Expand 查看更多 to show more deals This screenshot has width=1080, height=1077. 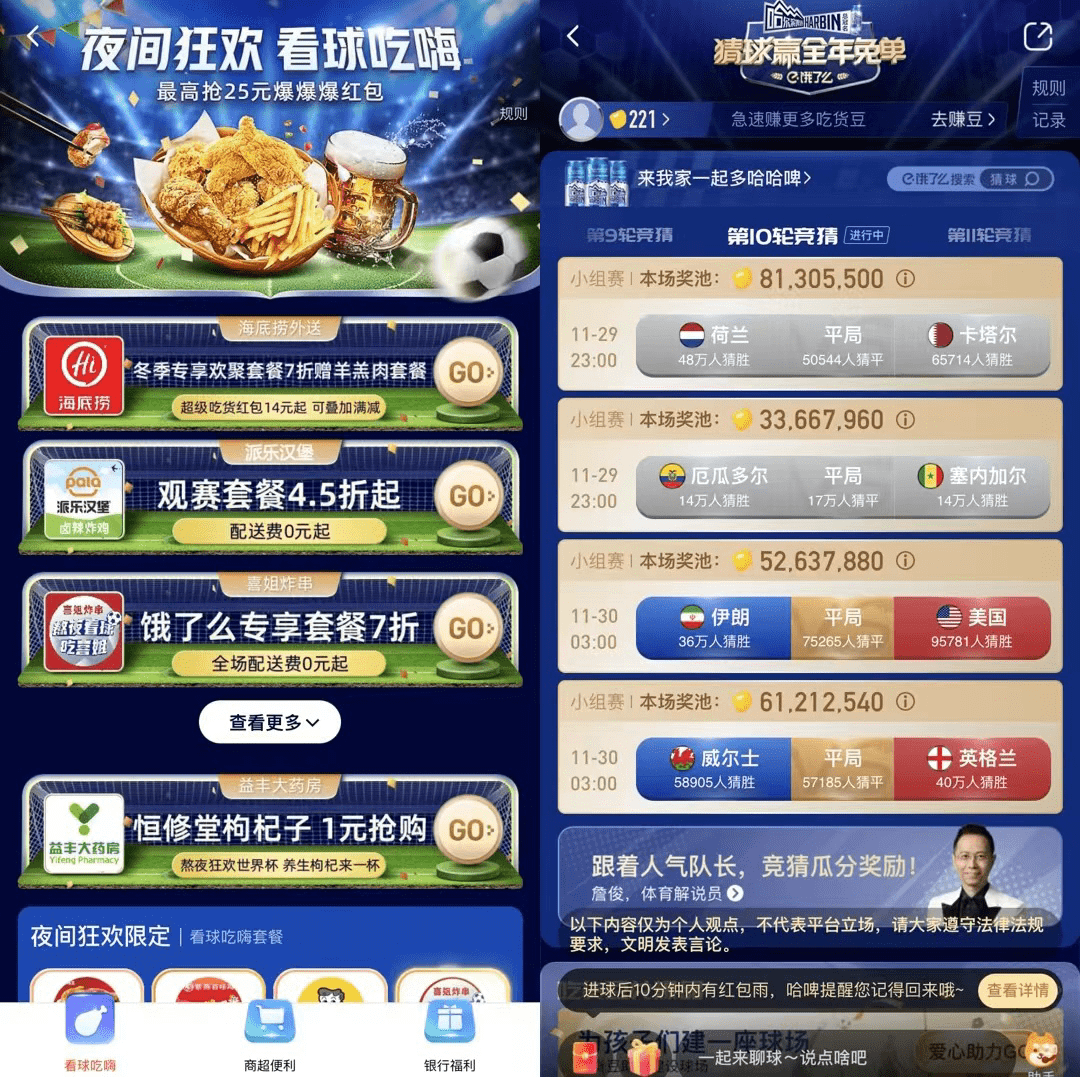coord(270,722)
